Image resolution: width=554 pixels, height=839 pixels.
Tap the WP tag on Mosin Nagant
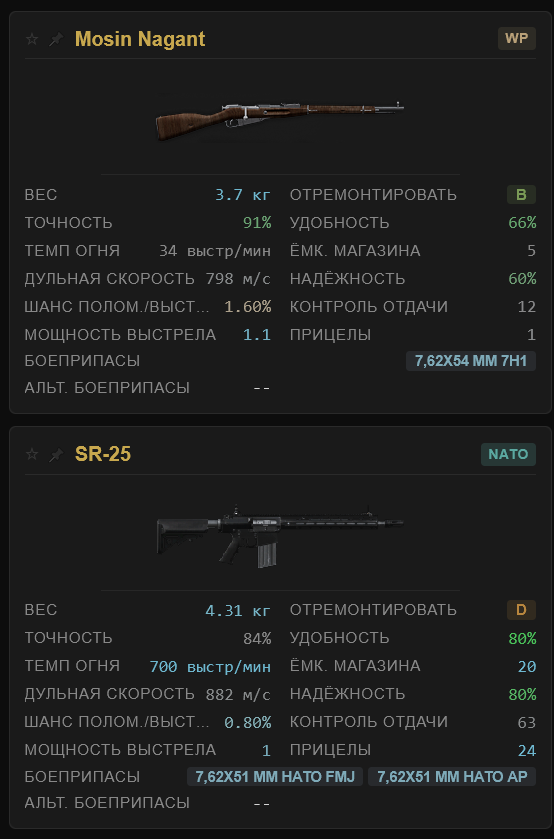click(517, 39)
